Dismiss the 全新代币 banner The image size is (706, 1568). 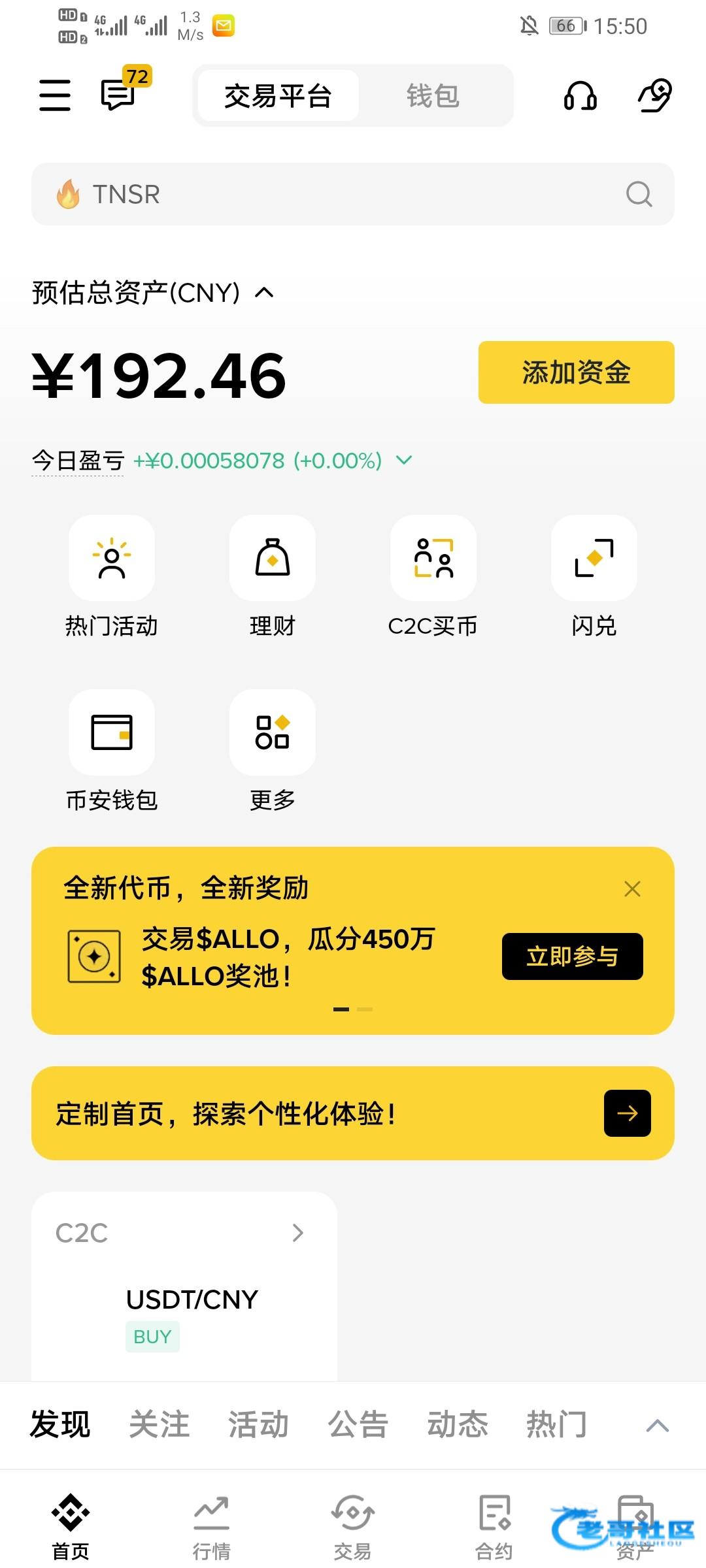tap(632, 889)
